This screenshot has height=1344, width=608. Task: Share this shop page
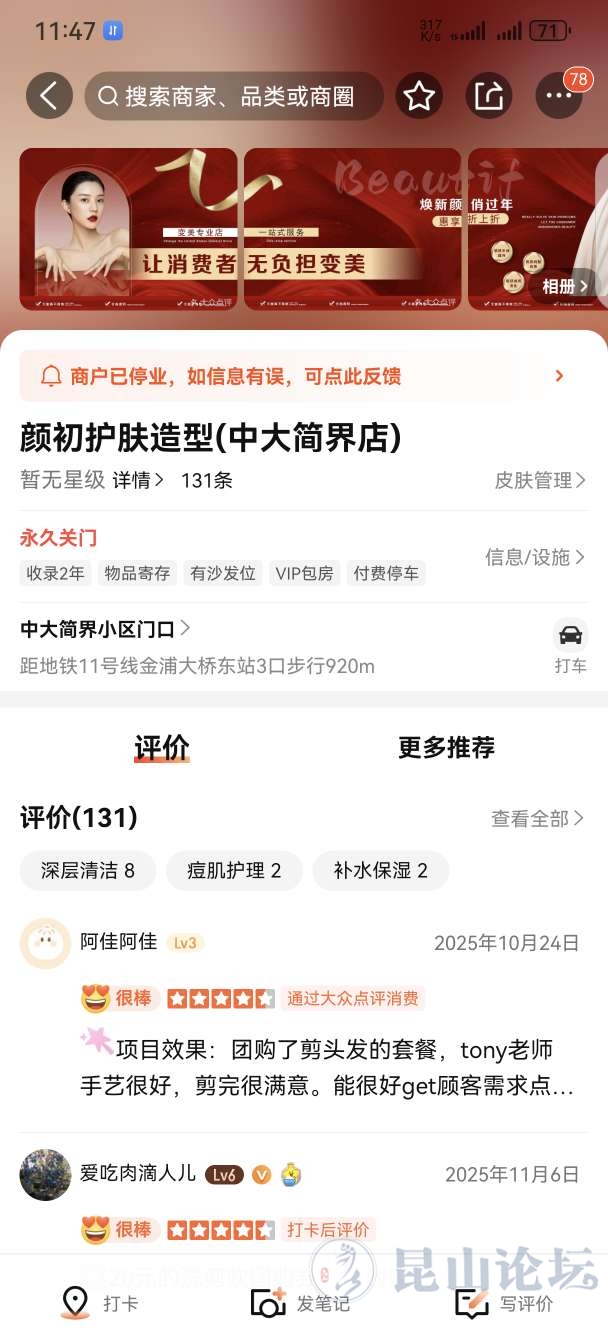point(489,96)
